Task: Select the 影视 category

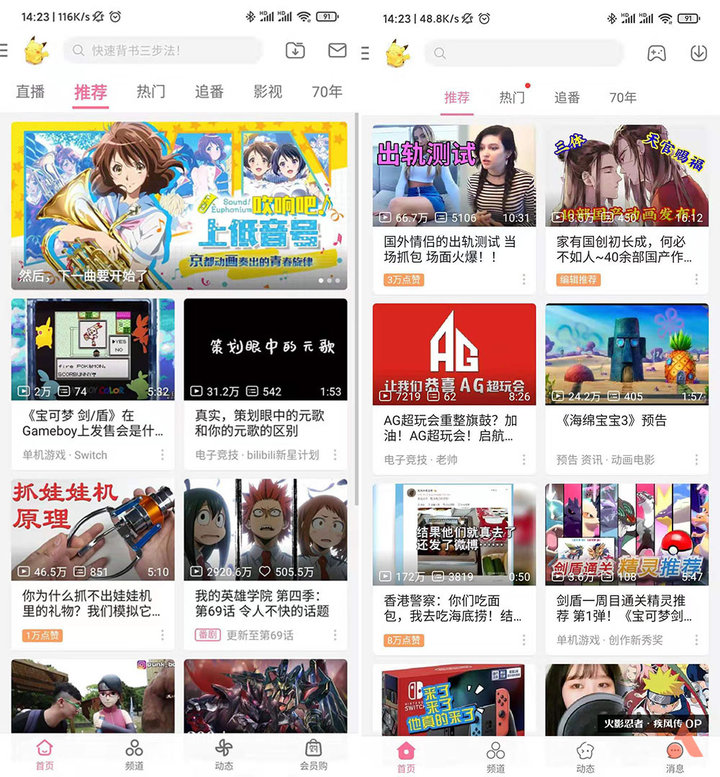Action: pos(268,91)
